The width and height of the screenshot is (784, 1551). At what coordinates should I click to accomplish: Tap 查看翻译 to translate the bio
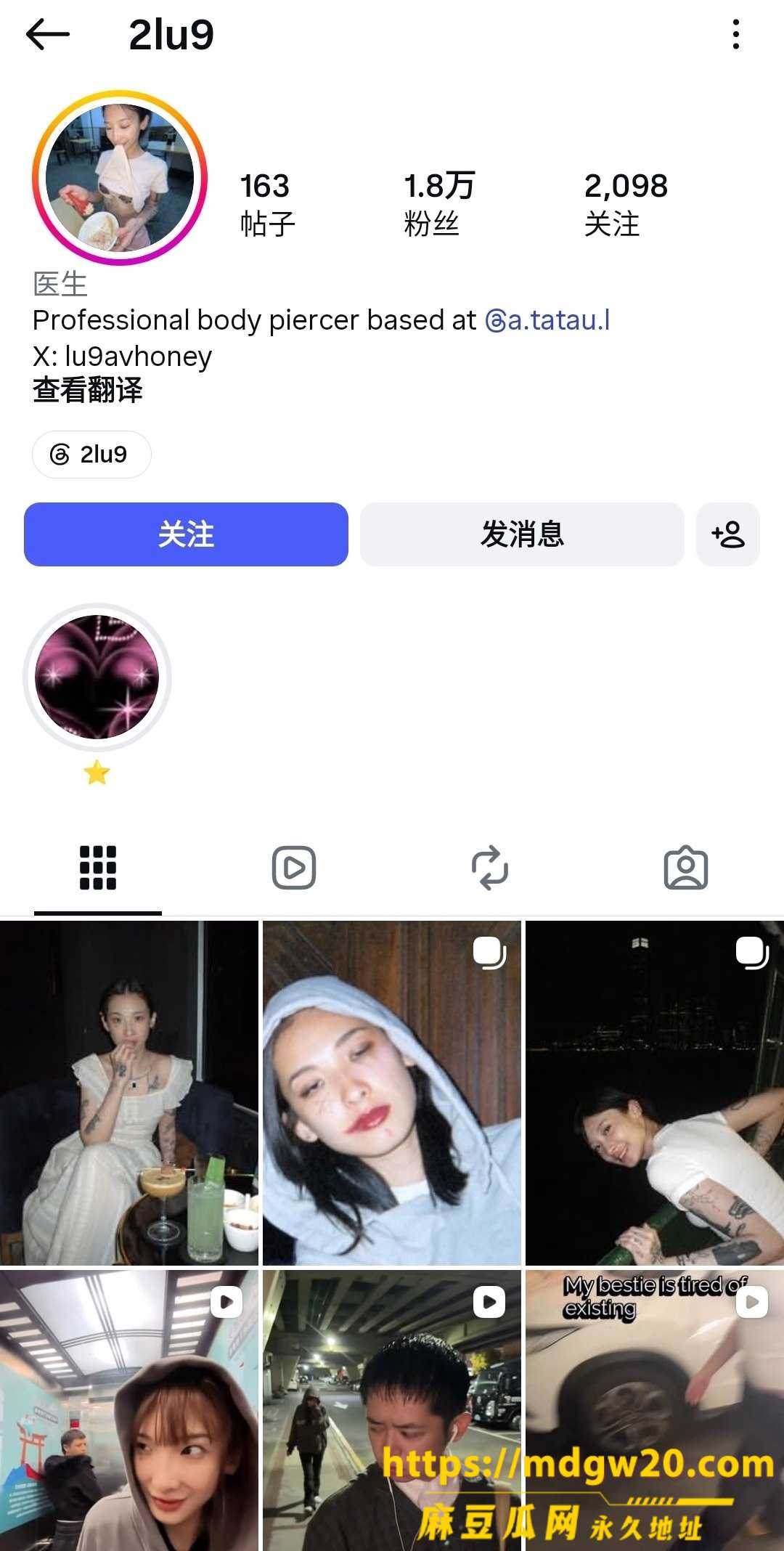(88, 390)
